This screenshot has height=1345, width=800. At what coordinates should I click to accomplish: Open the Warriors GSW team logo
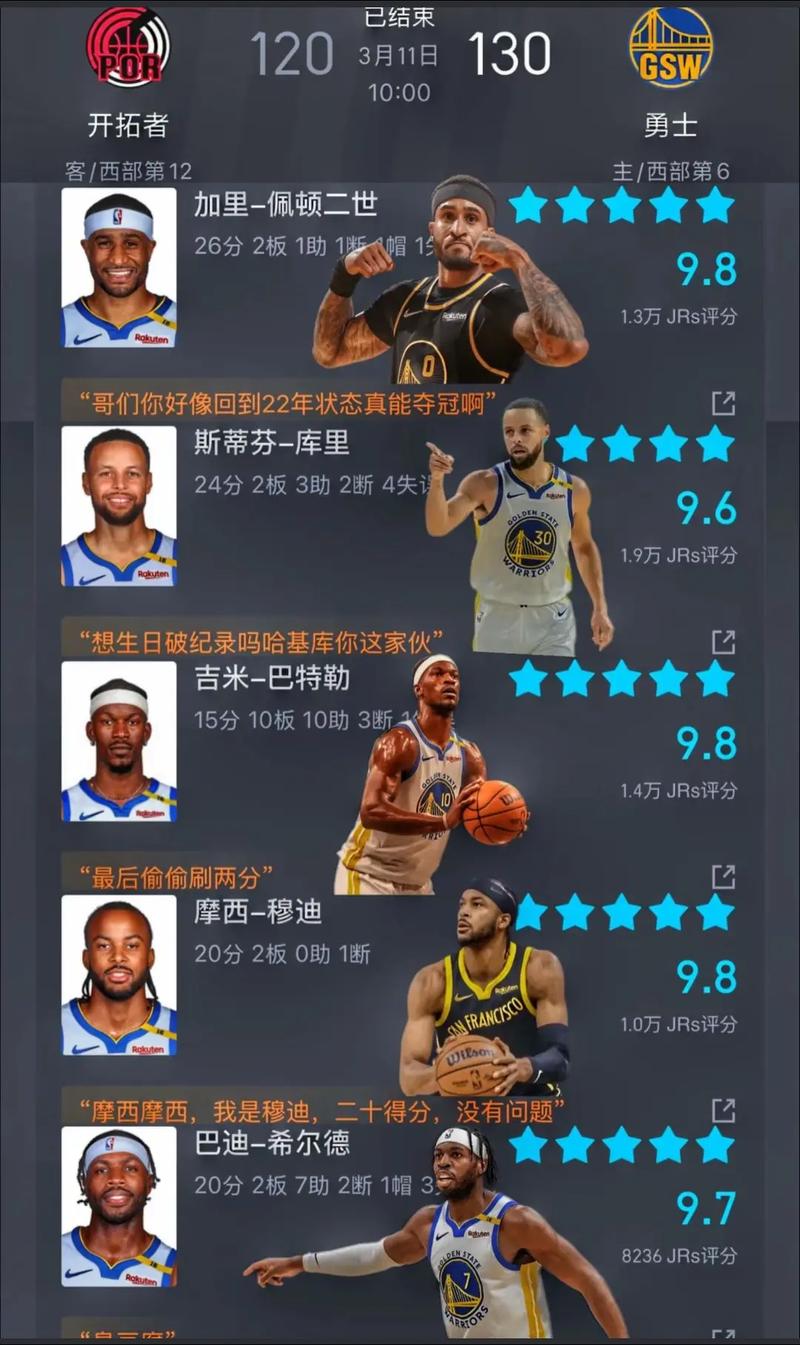click(672, 45)
